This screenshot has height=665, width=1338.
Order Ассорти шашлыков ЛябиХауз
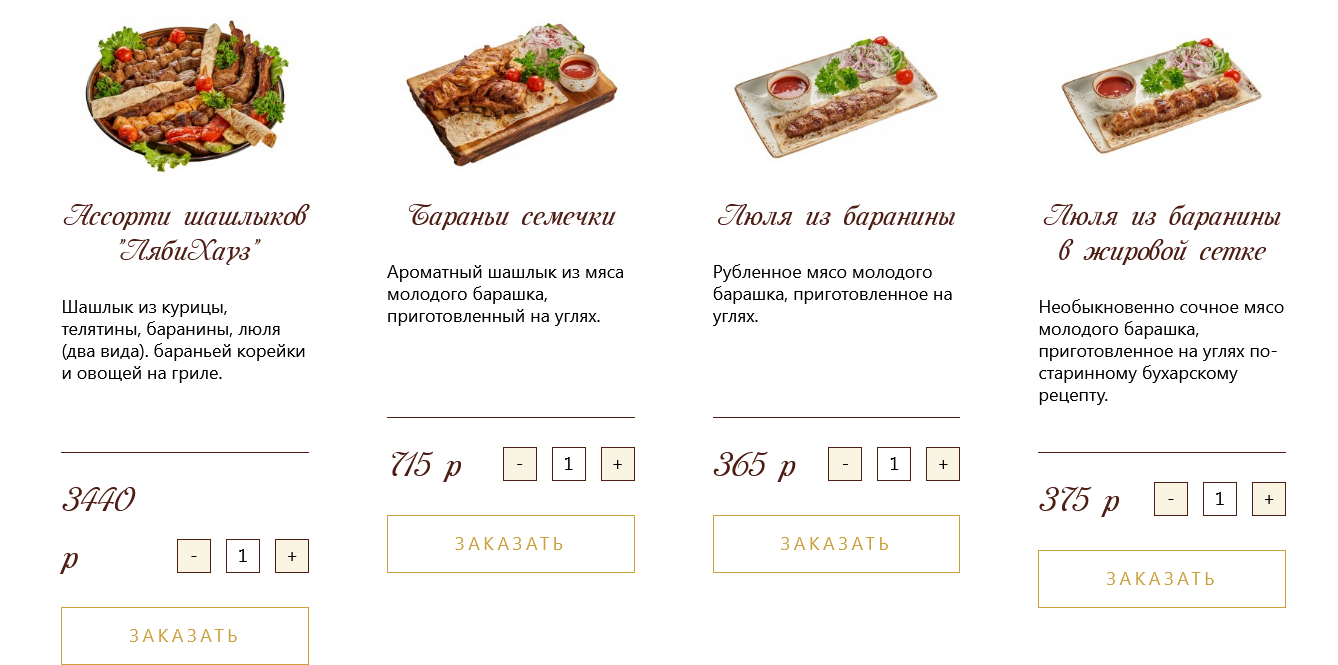pyautogui.click(x=185, y=635)
